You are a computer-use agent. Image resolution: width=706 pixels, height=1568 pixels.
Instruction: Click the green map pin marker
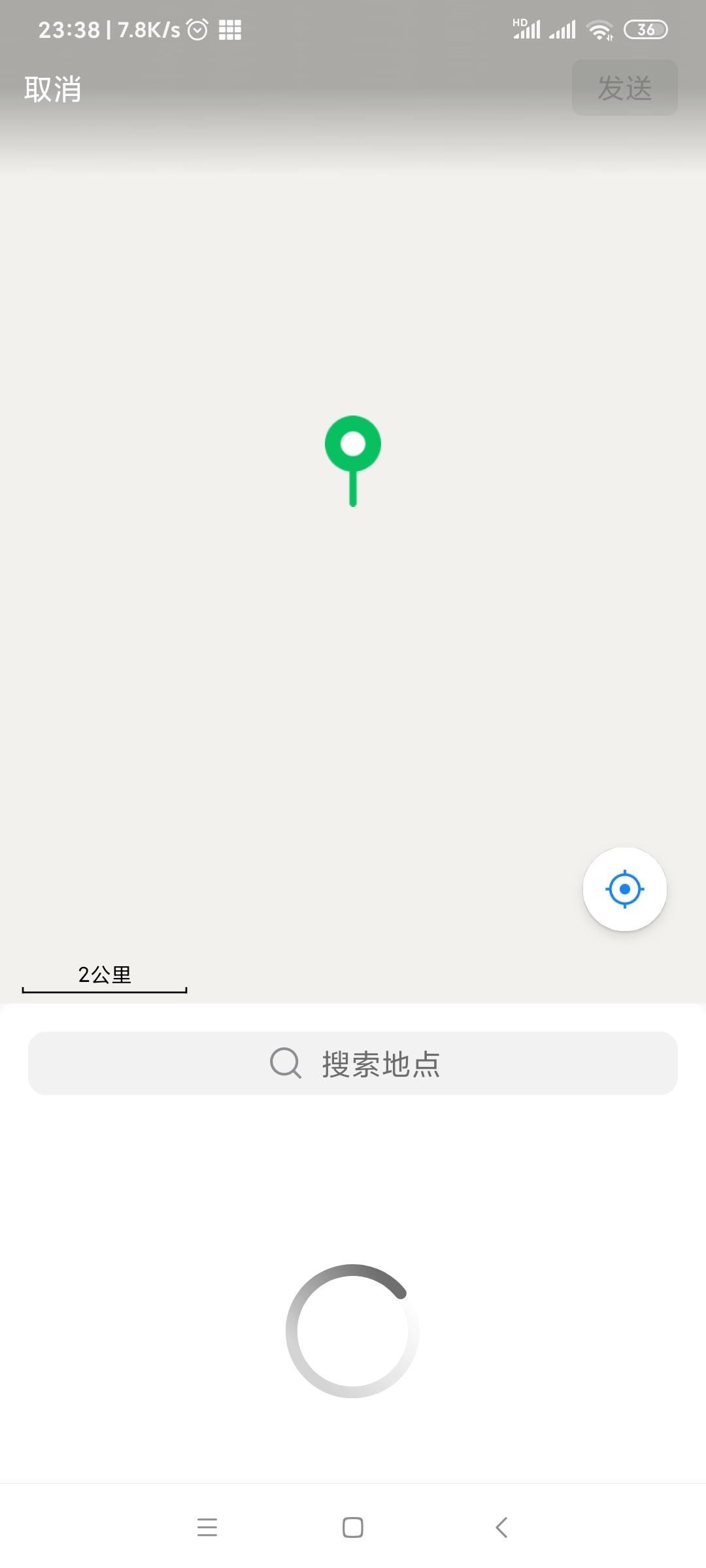point(353,444)
